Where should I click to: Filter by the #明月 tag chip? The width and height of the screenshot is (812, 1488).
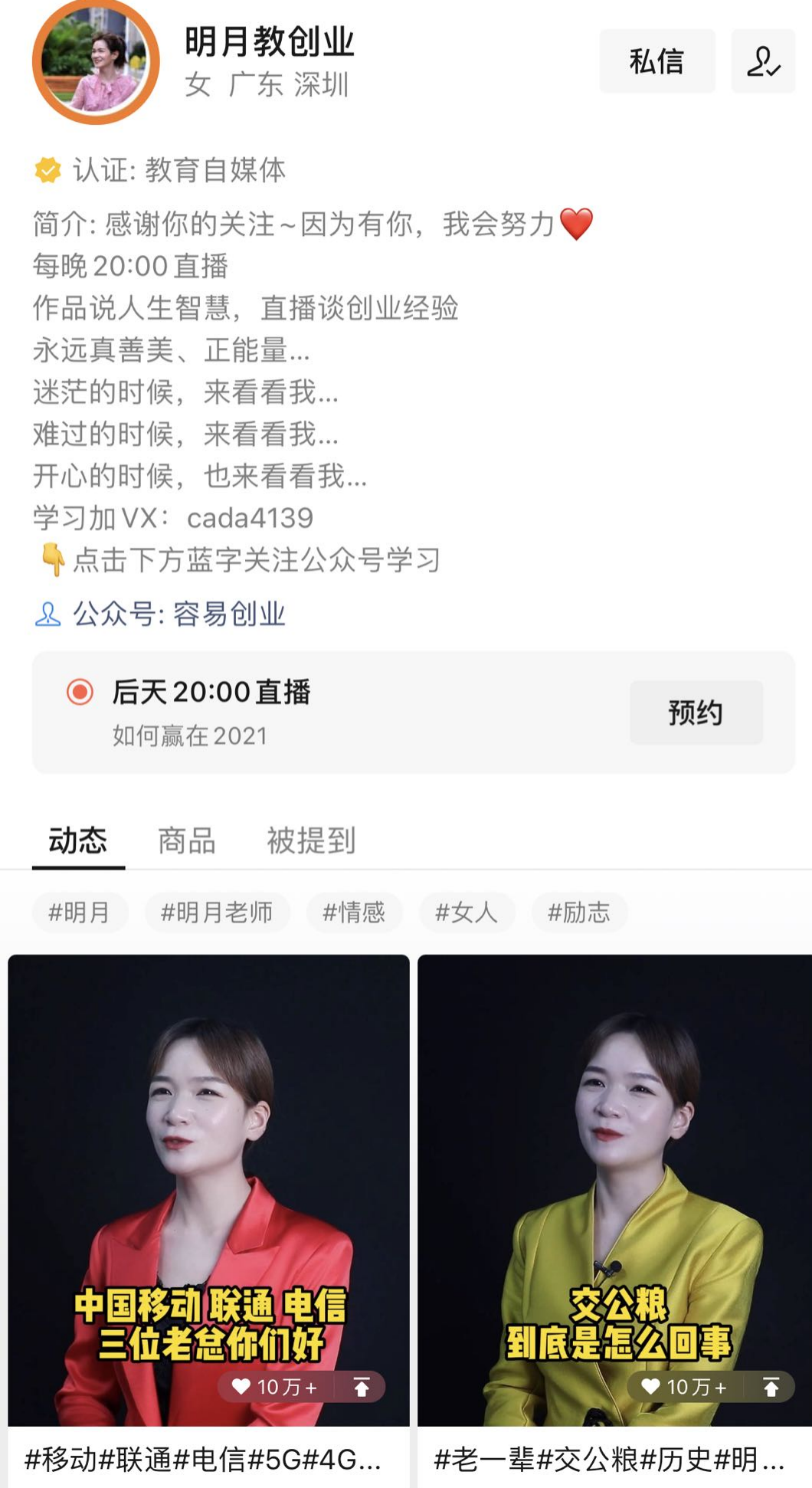coord(79,913)
